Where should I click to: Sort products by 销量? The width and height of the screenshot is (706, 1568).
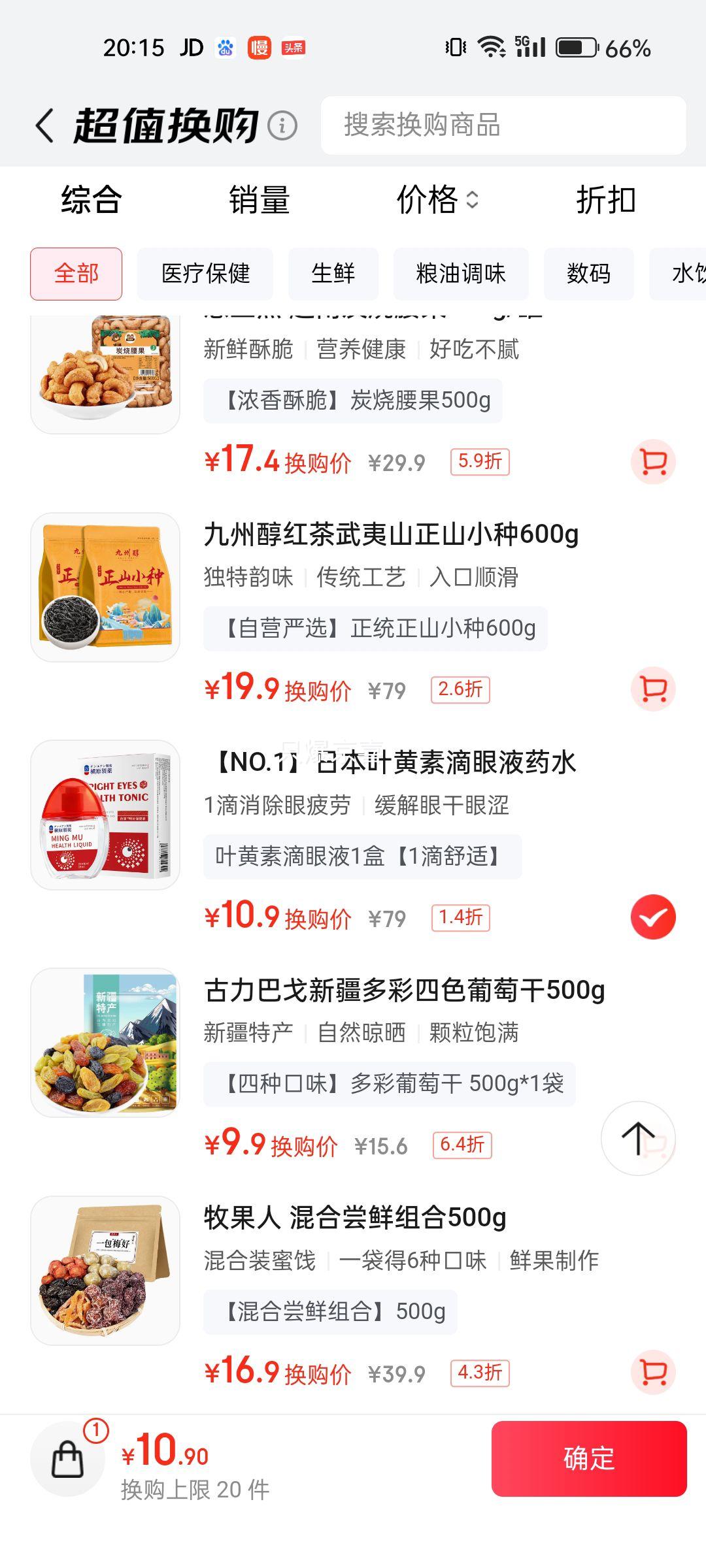tap(259, 200)
